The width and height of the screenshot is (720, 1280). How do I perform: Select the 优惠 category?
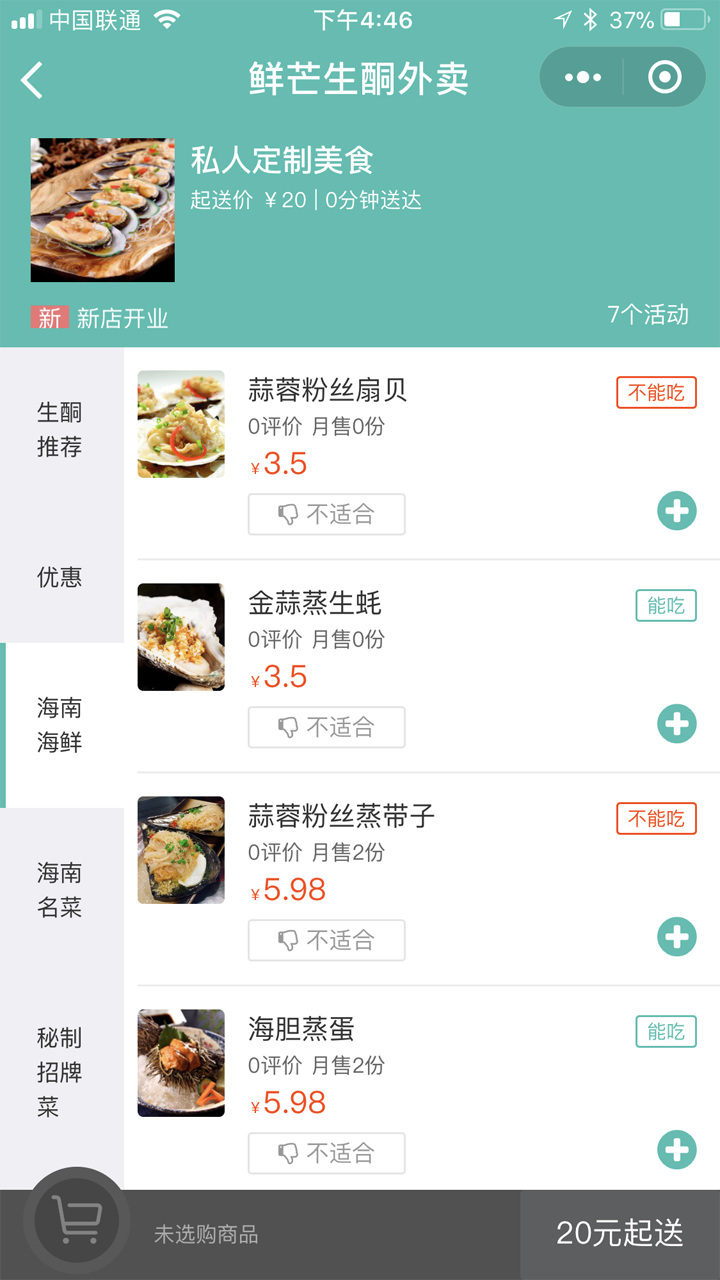[x=60, y=577]
